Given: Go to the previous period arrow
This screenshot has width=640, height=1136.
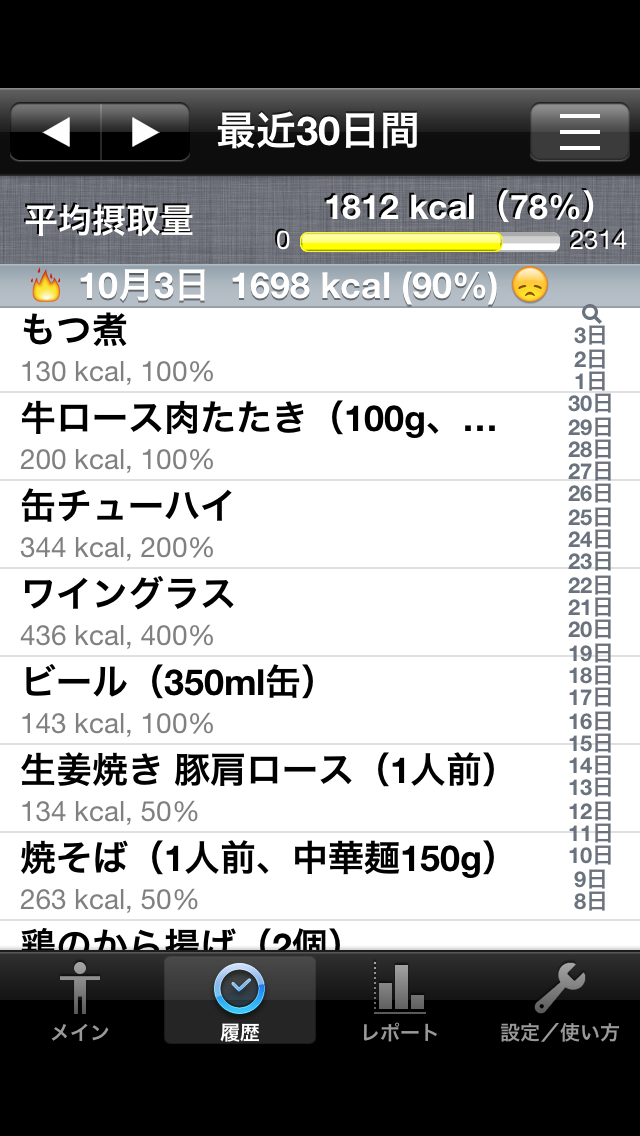Looking at the screenshot, I should [x=56, y=132].
